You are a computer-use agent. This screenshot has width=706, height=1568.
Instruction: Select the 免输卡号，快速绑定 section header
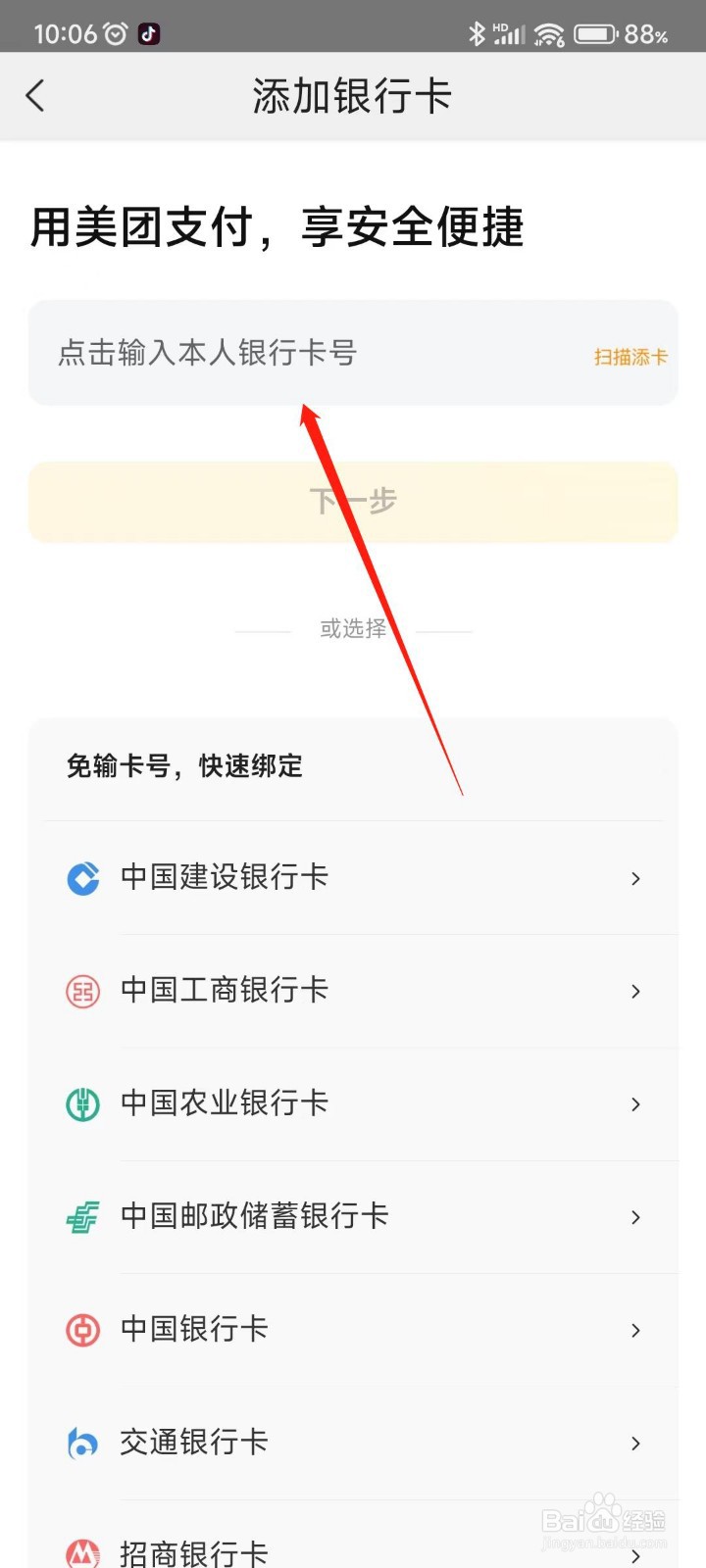182,766
